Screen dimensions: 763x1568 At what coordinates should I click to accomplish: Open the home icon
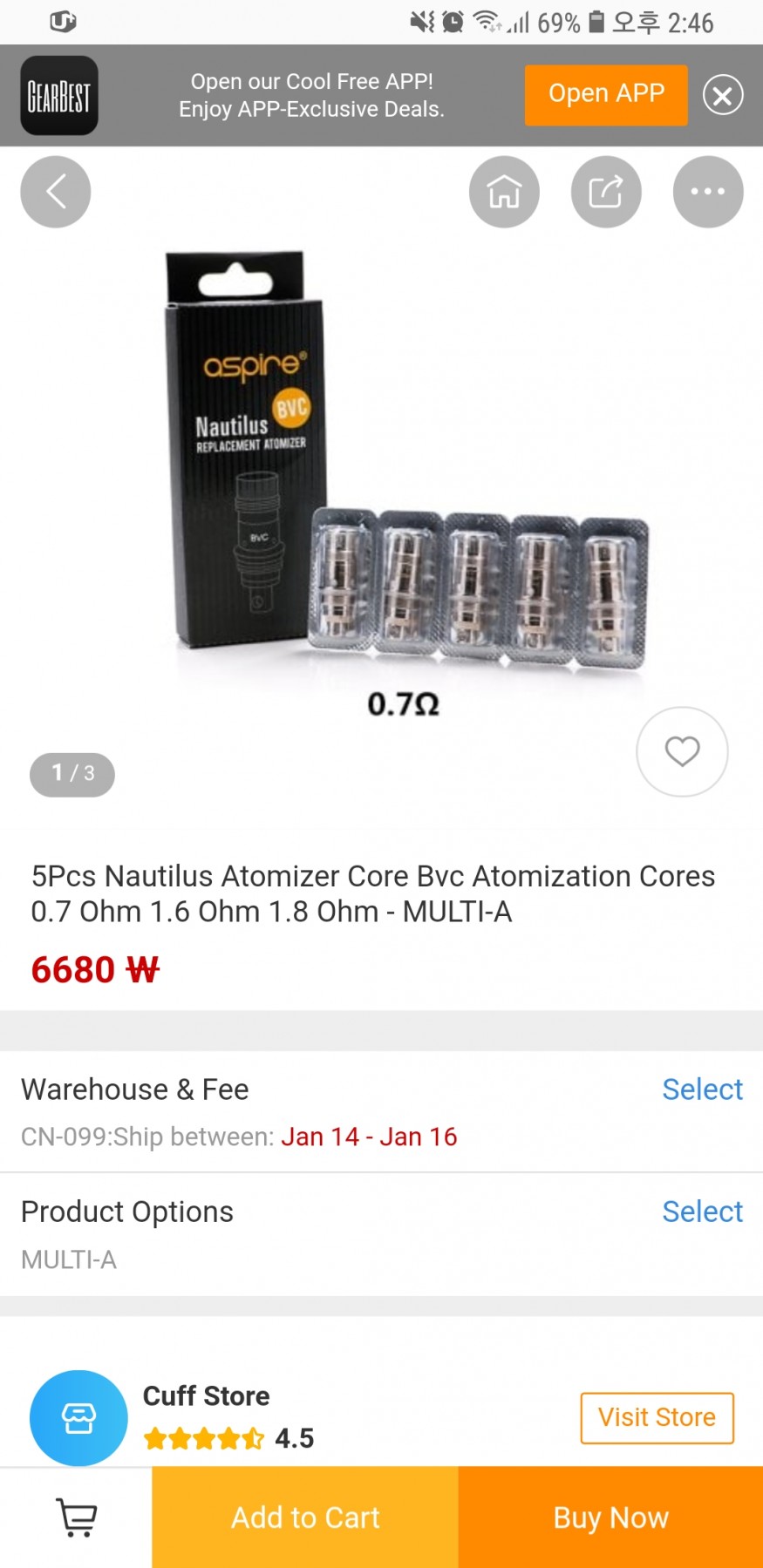[504, 192]
